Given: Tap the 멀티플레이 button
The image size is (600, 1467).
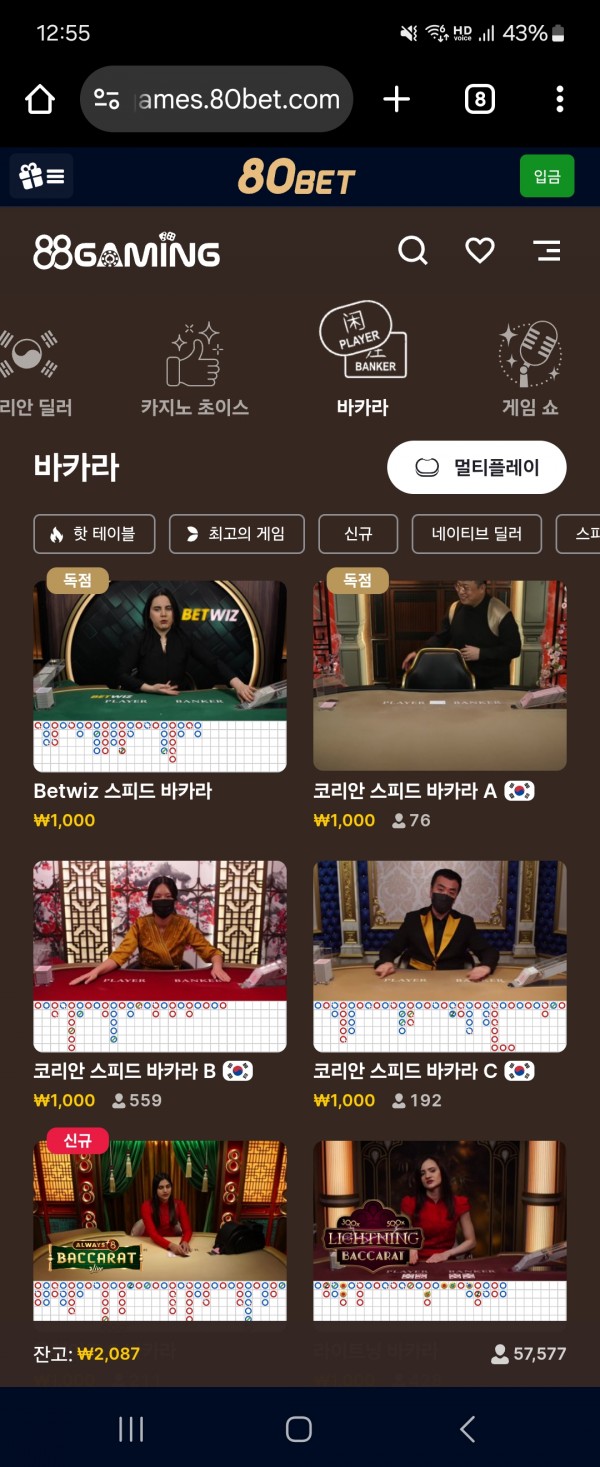Looking at the screenshot, I should click(477, 467).
